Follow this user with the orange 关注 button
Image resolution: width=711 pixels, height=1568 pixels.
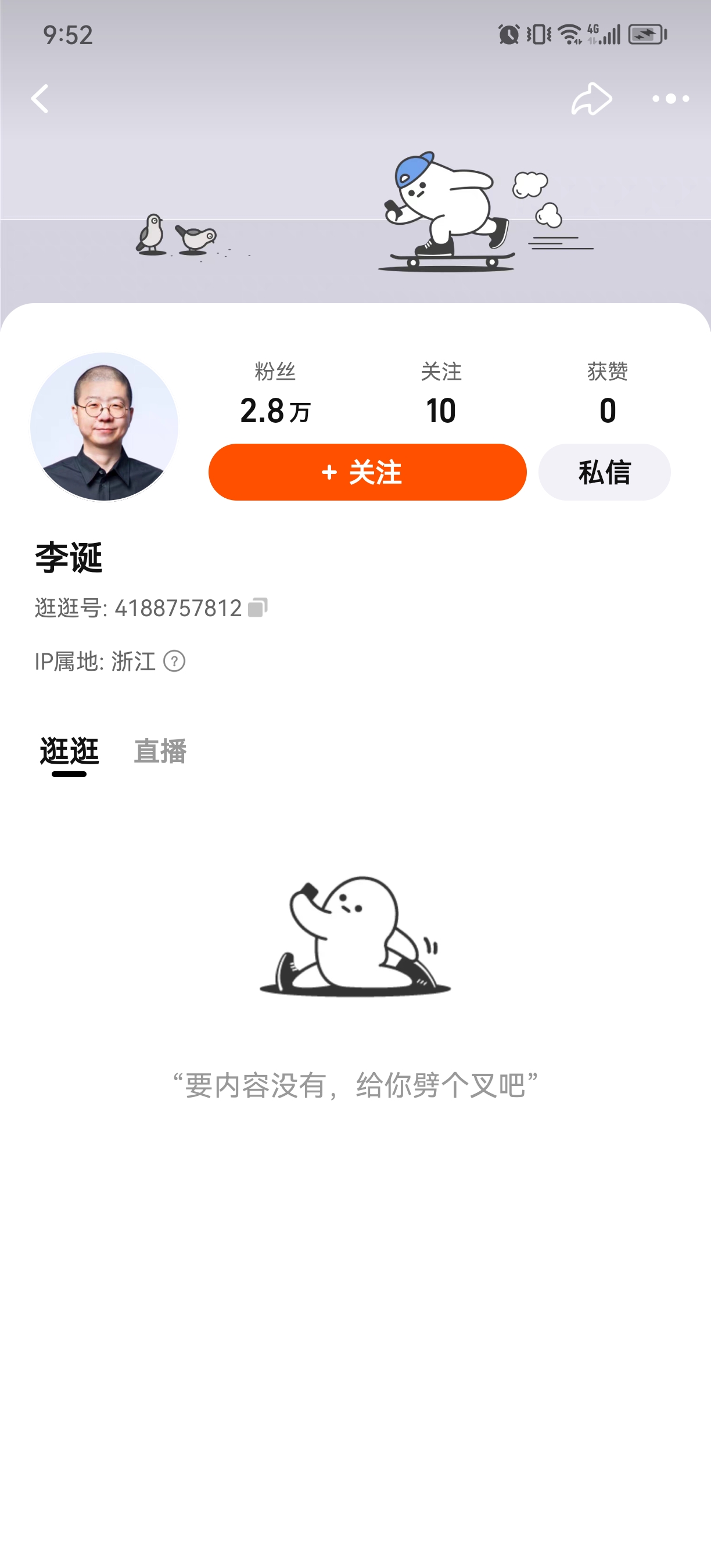click(x=367, y=472)
